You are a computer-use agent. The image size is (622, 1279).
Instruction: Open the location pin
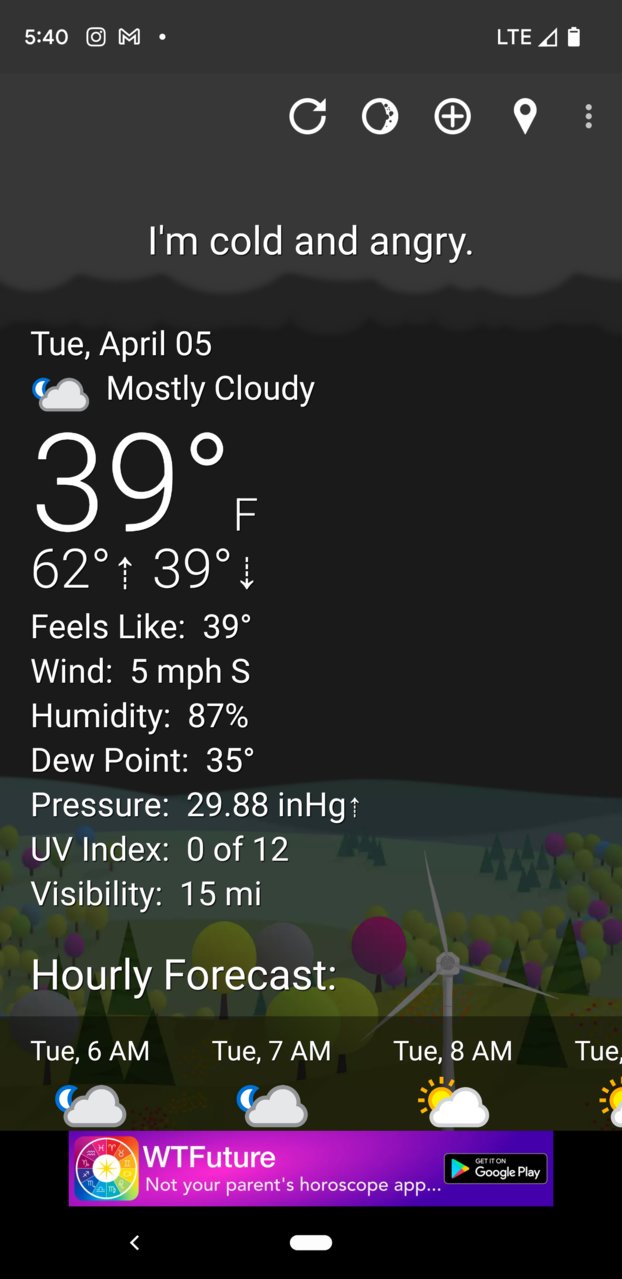pyautogui.click(x=525, y=117)
